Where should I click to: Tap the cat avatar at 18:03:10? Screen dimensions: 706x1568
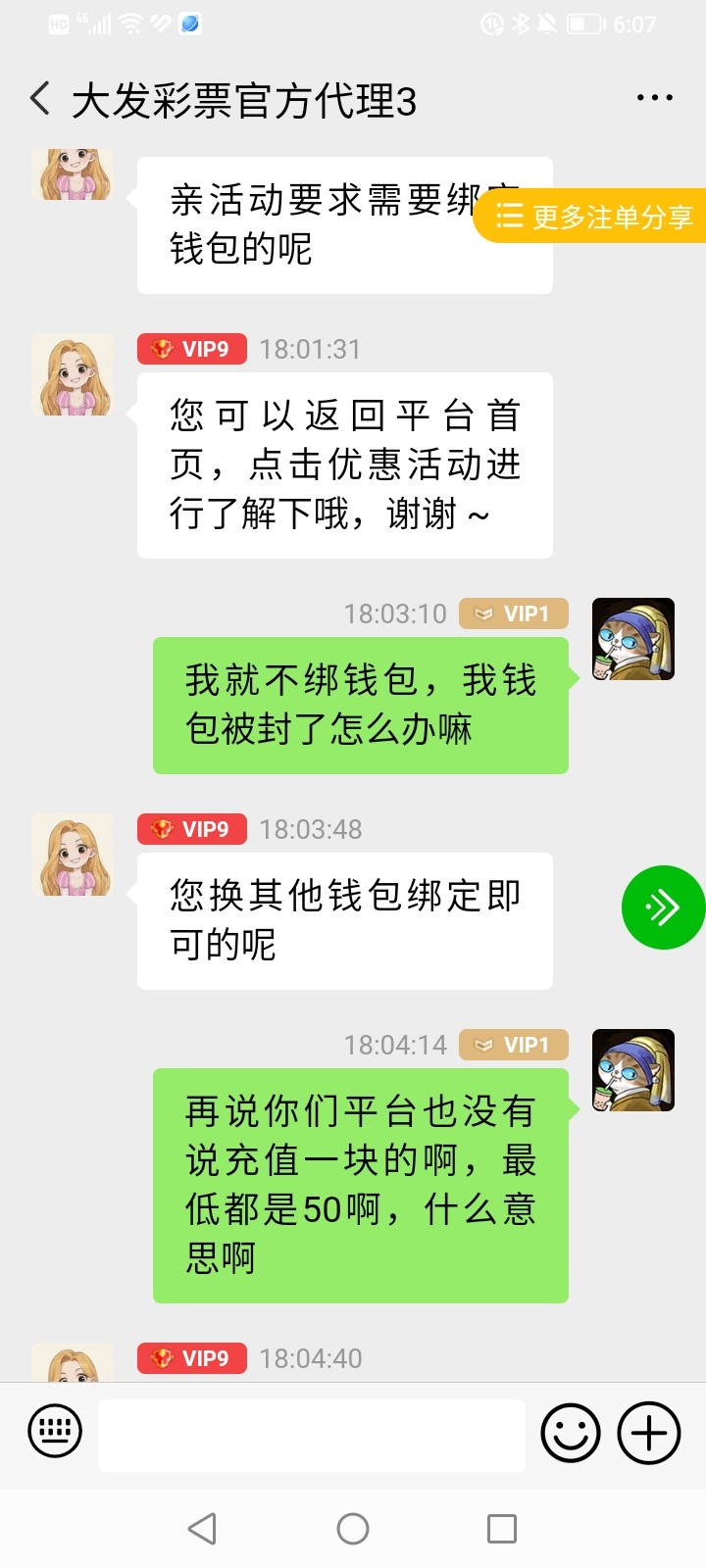[633, 639]
